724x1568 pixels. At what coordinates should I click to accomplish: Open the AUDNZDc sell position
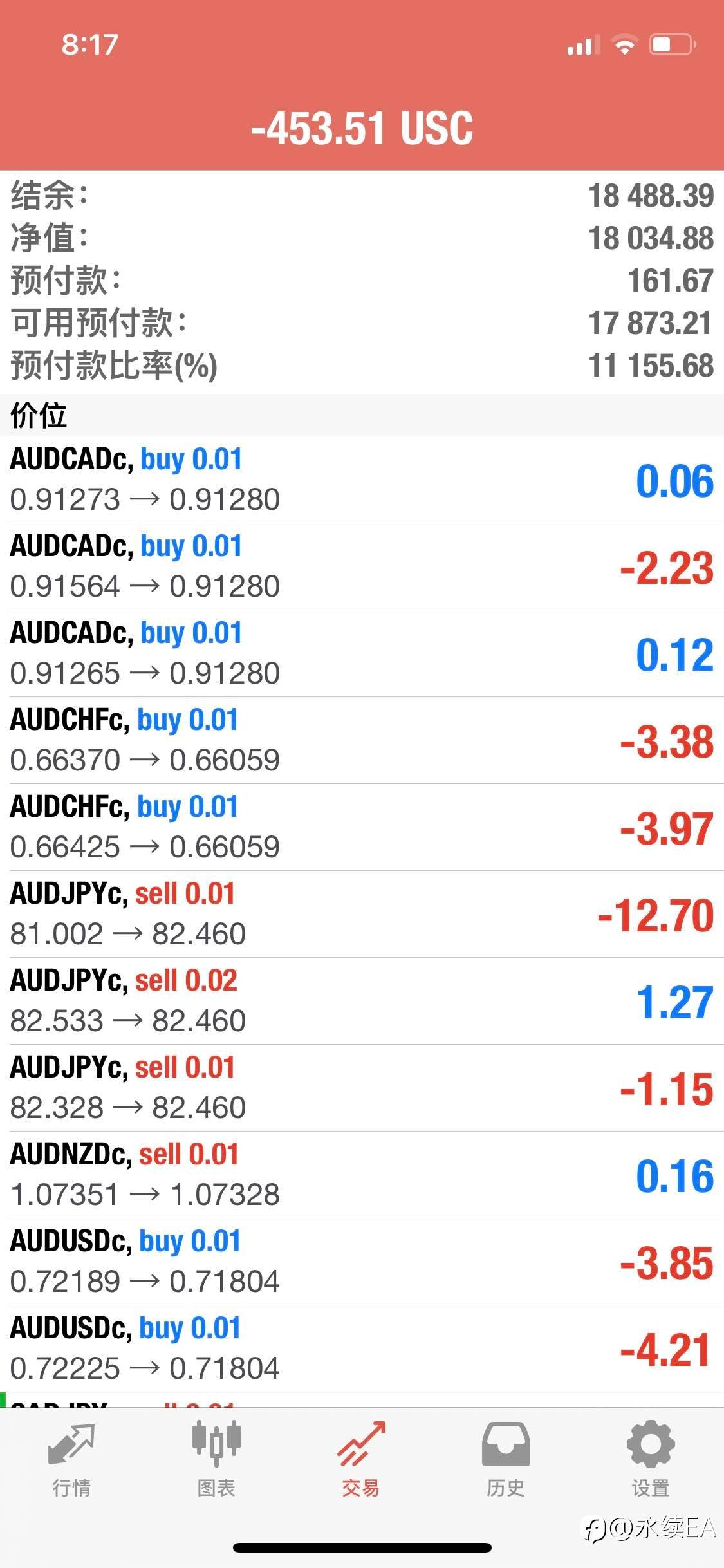pyautogui.click(x=362, y=1175)
